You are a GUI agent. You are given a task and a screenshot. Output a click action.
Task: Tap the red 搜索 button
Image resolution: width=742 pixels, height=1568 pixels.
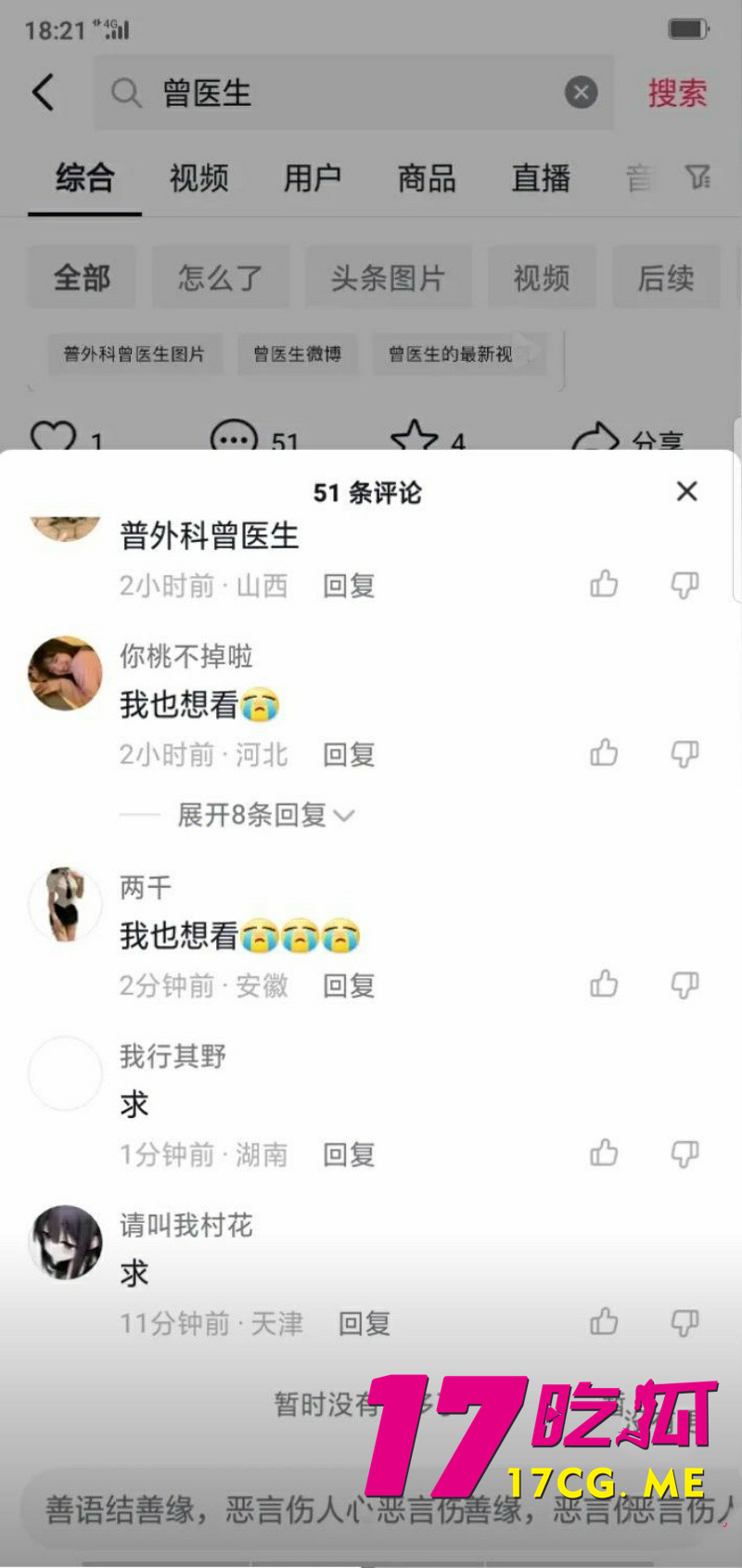tap(677, 93)
